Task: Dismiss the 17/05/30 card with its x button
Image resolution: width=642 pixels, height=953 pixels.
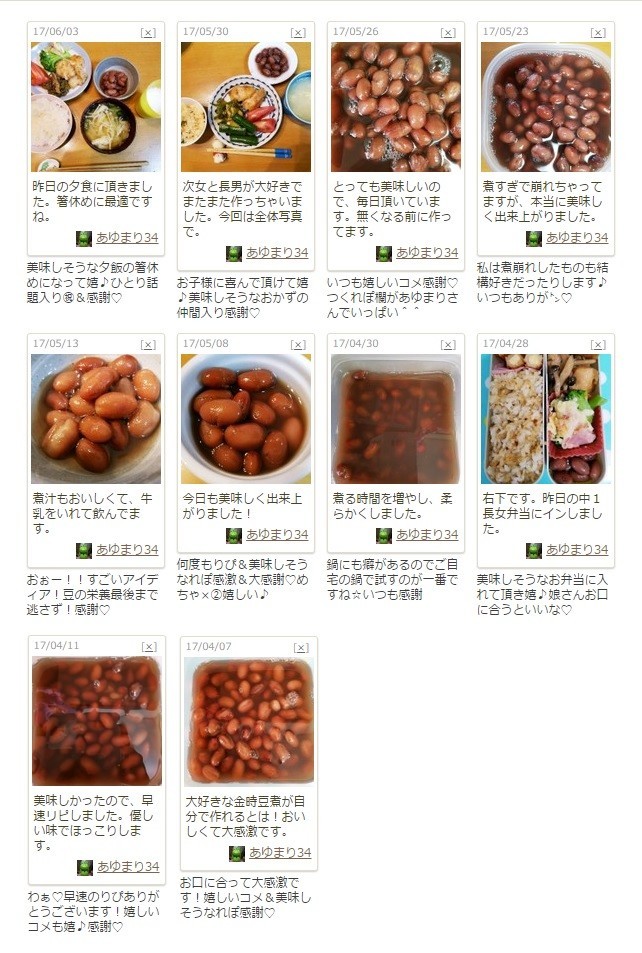Action: (298, 33)
